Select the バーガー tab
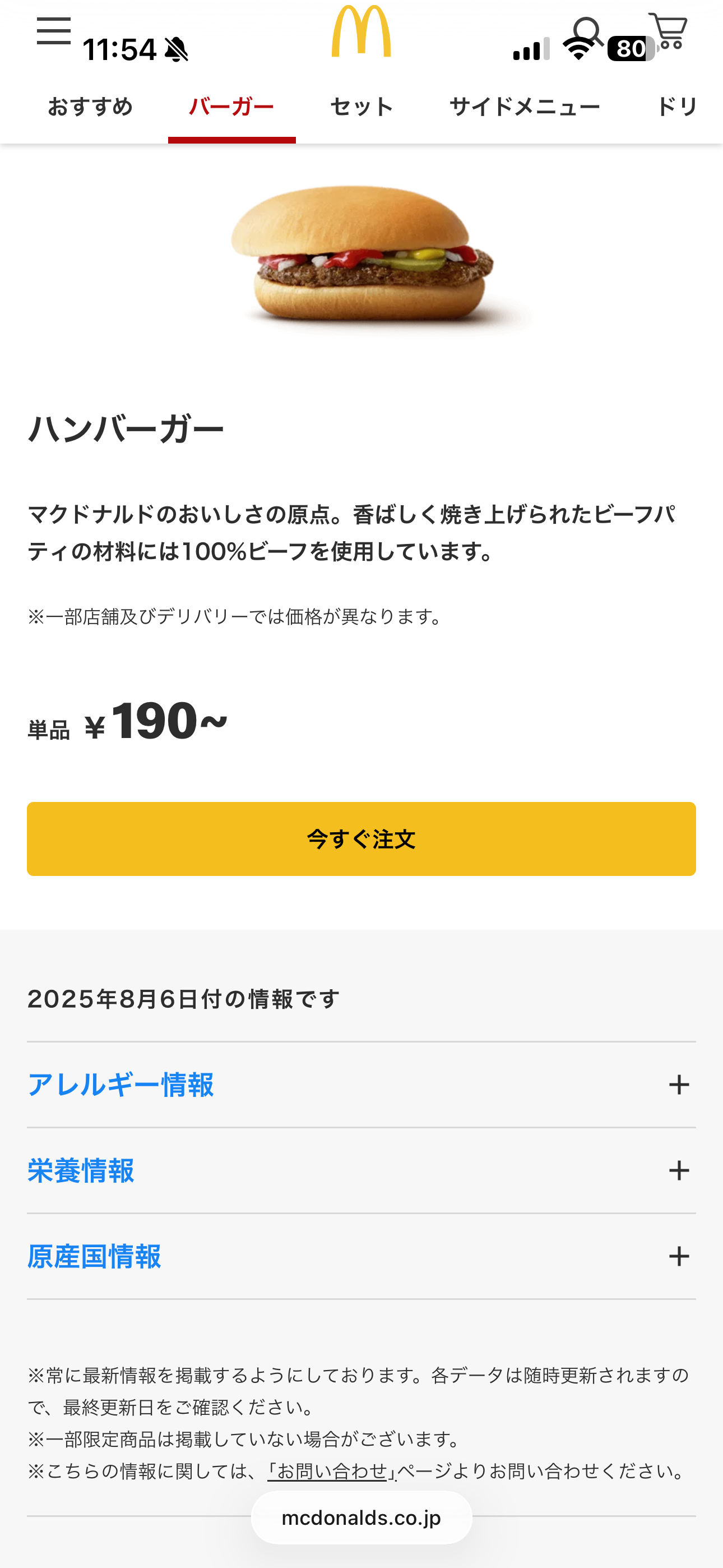723x1568 pixels. click(x=231, y=107)
